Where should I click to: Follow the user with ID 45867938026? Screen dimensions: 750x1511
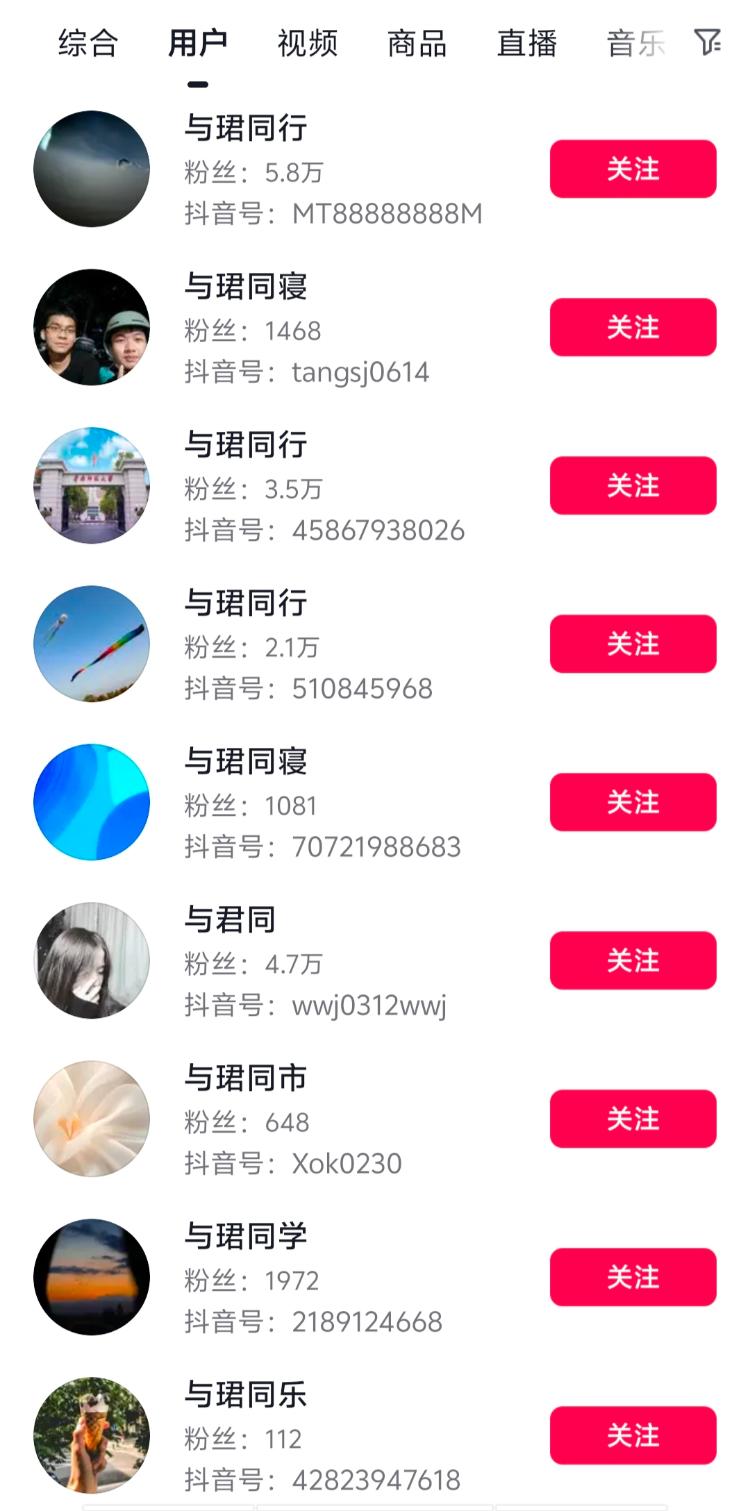pyautogui.click(x=633, y=485)
